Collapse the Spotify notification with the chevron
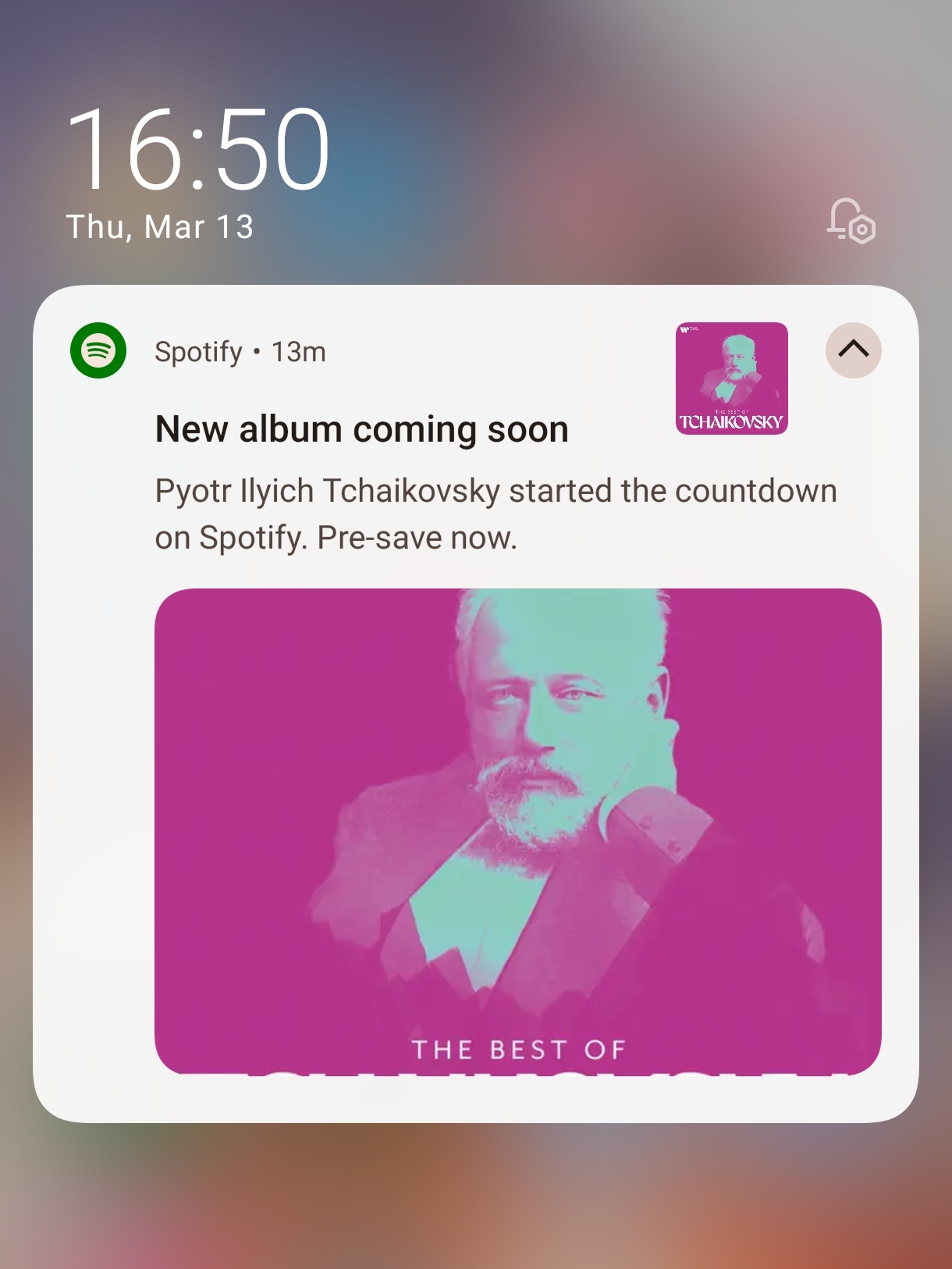 (853, 350)
